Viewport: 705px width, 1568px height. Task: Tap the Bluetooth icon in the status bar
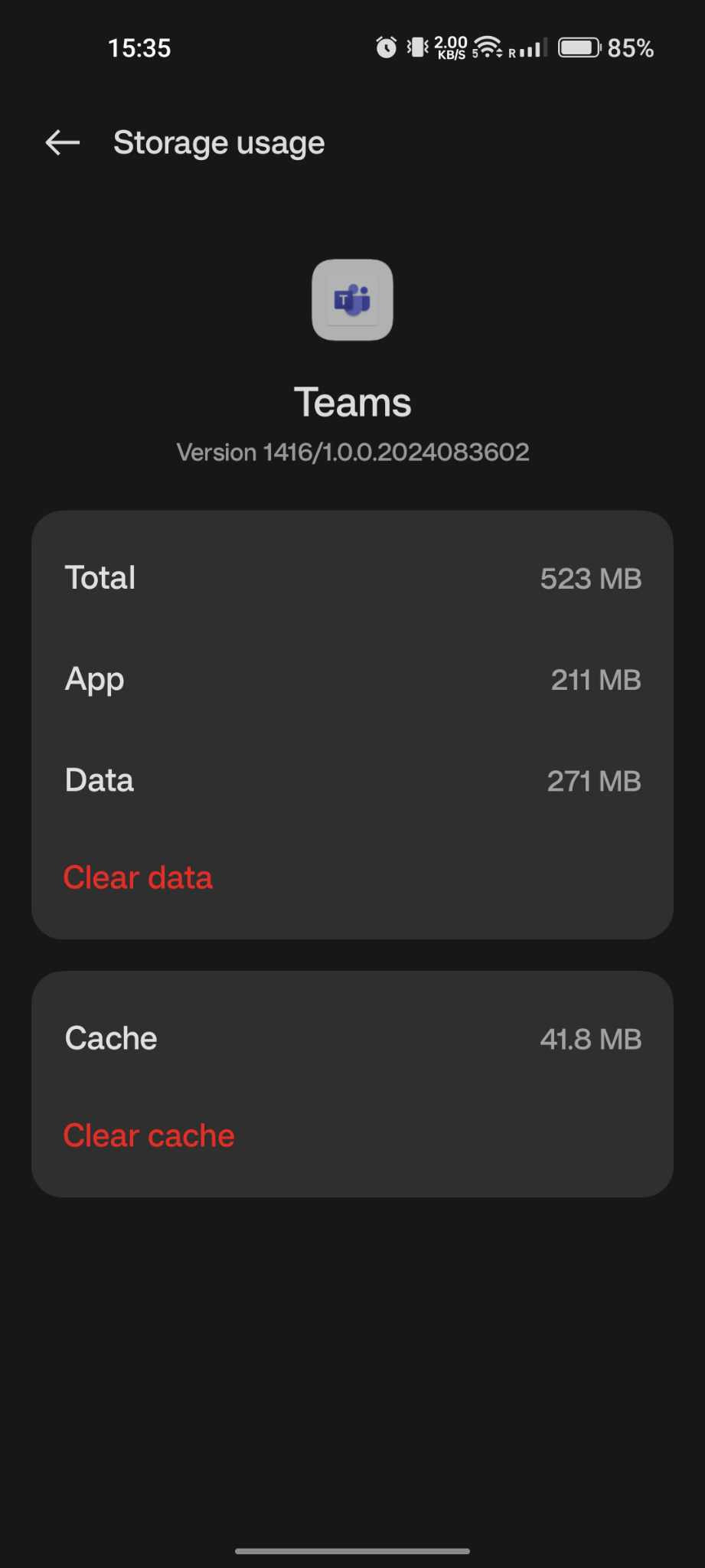click(x=417, y=47)
